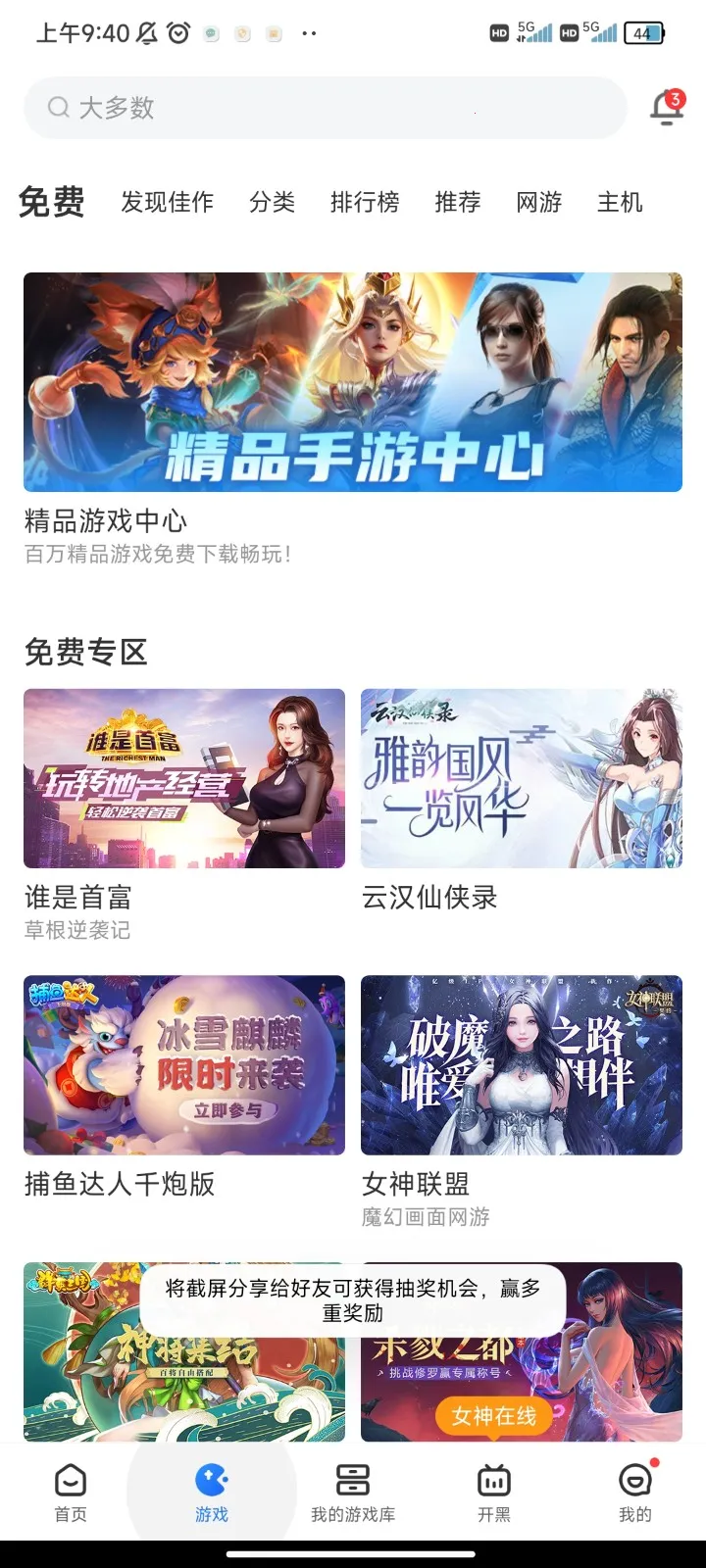
Task: Tap the 女神在线 button on game banner
Action: [x=494, y=1415]
